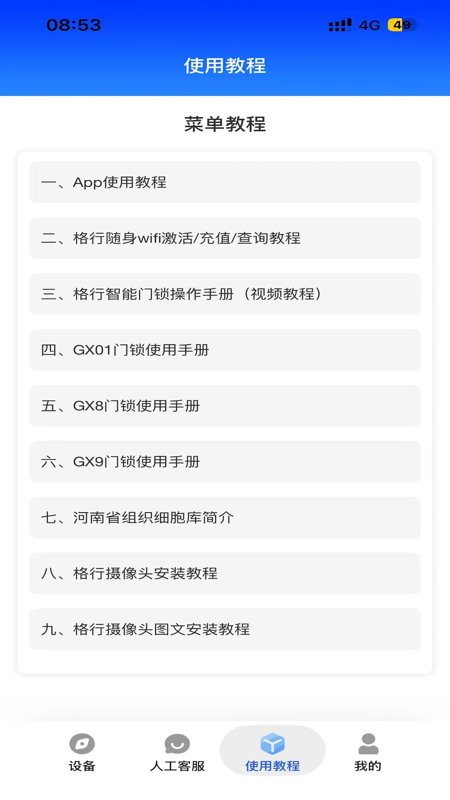450x800 pixels.
Task: Open 河南省组织细胞库简介
Action: click(x=225, y=517)
